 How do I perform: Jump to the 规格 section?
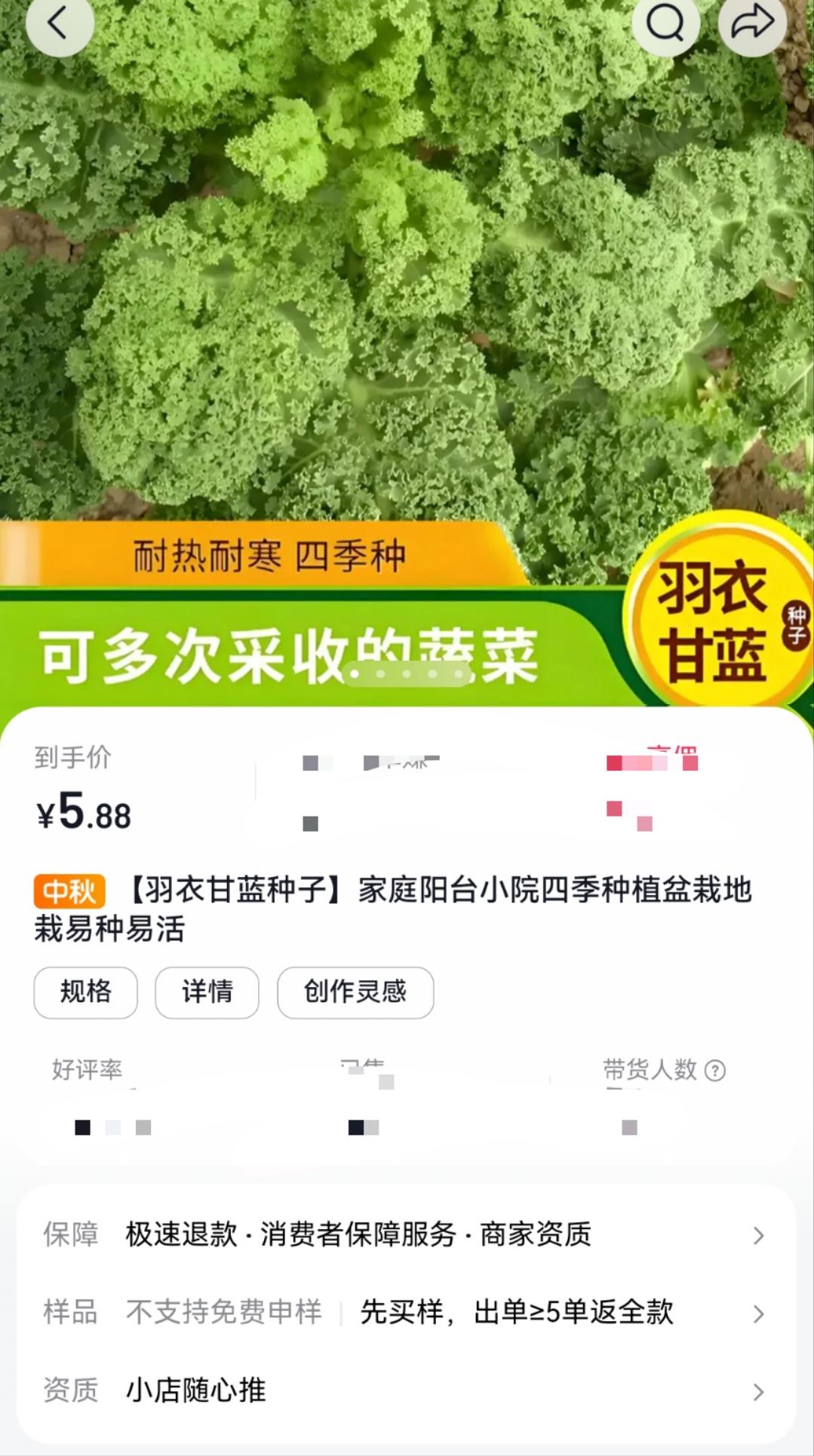pyautogui.click(x=86, y=992)
